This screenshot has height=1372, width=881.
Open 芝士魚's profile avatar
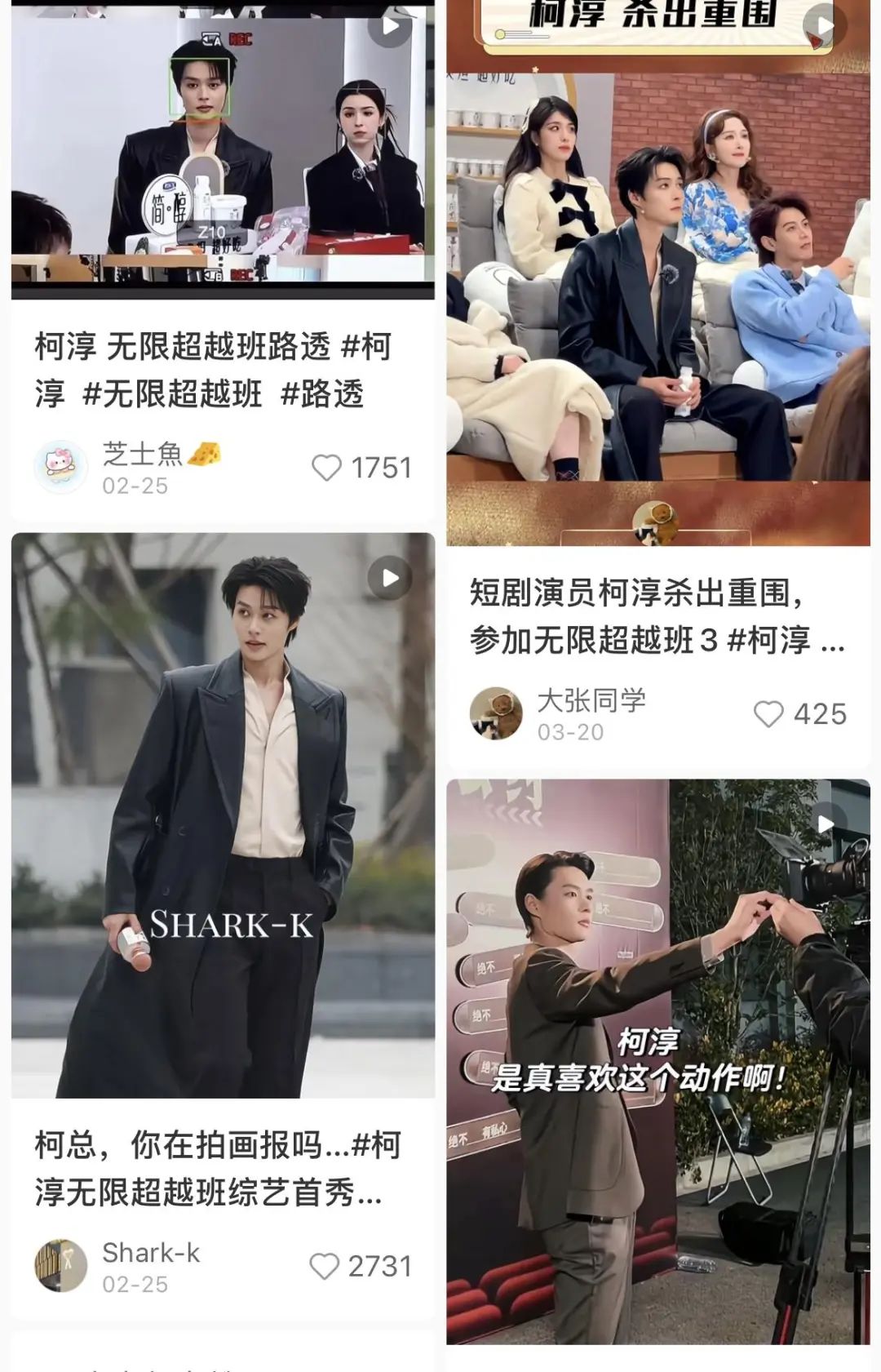60,468
